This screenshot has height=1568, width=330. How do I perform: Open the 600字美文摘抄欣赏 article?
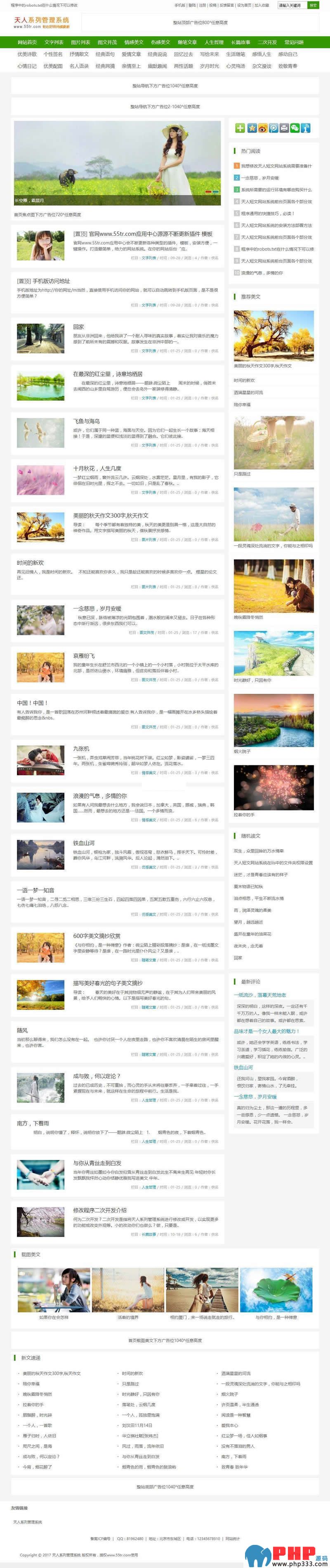tap(97, 936)
